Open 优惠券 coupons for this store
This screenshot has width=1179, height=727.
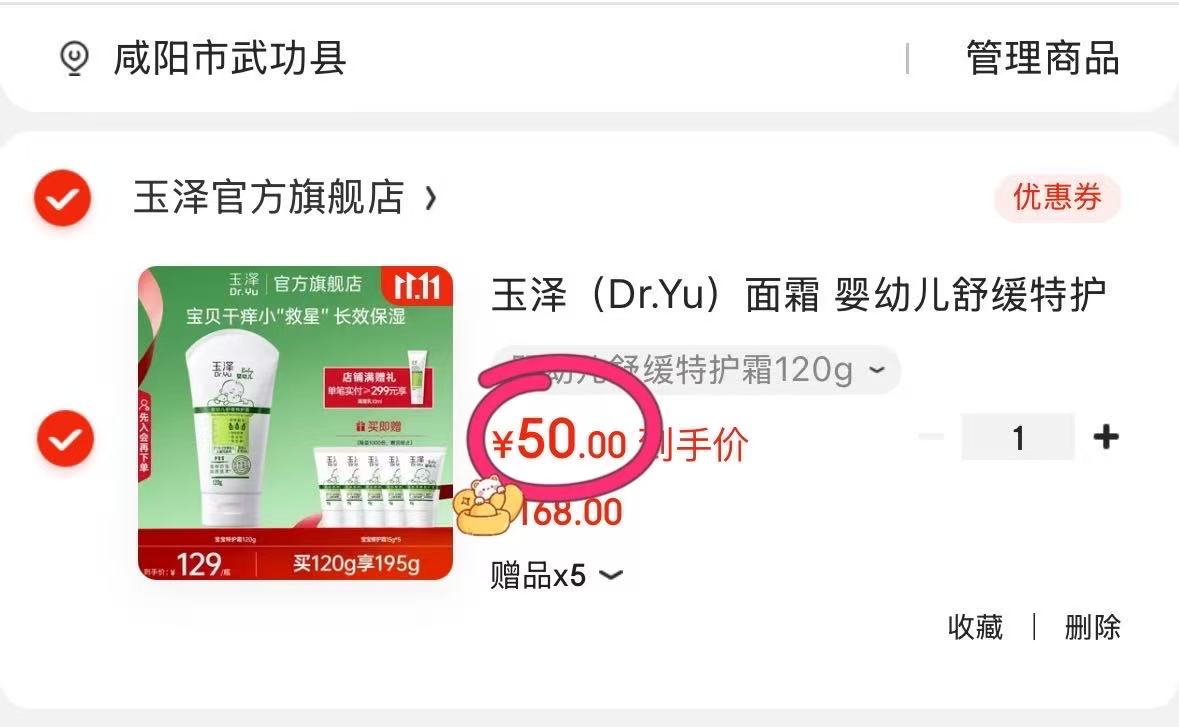point(1056,198)
